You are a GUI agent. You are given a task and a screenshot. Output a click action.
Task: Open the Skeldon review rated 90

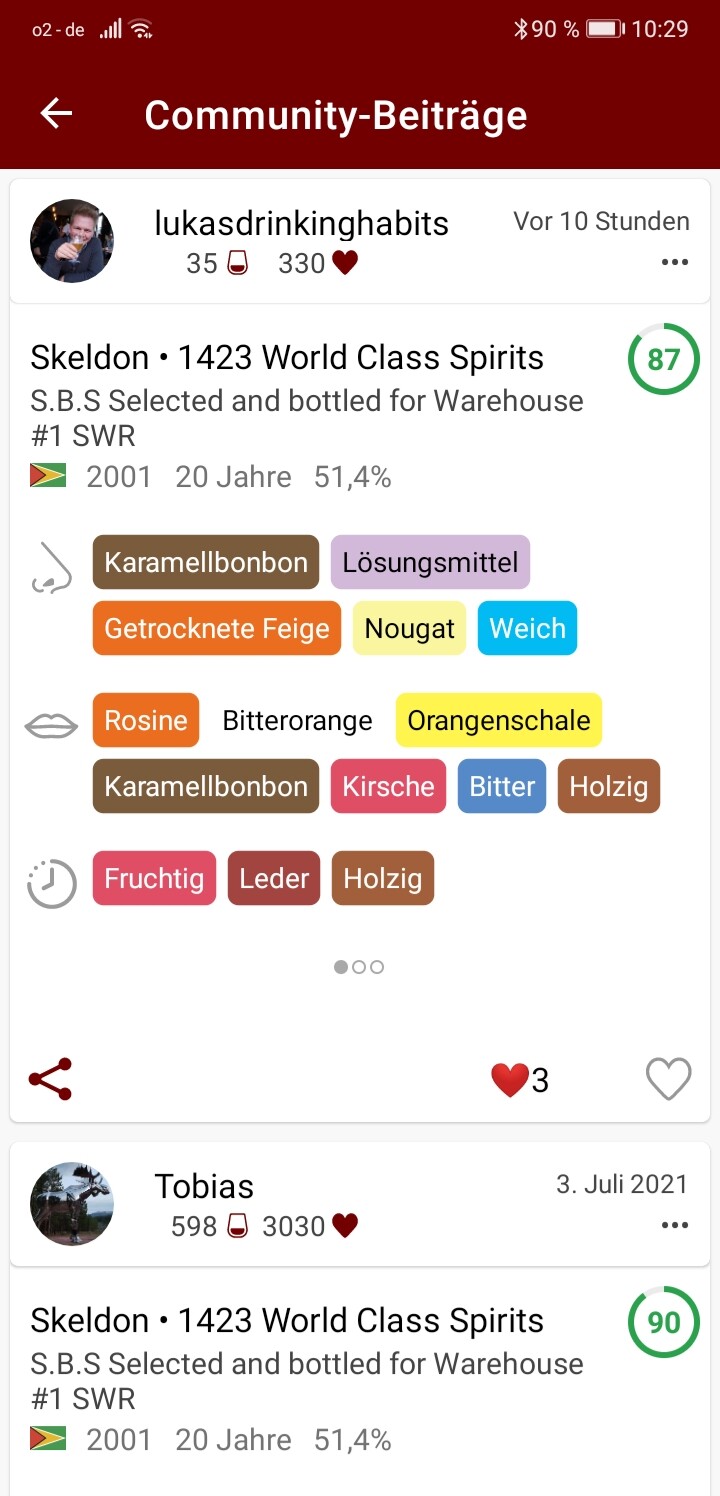pyautogui.click(x=288, y=1321)
